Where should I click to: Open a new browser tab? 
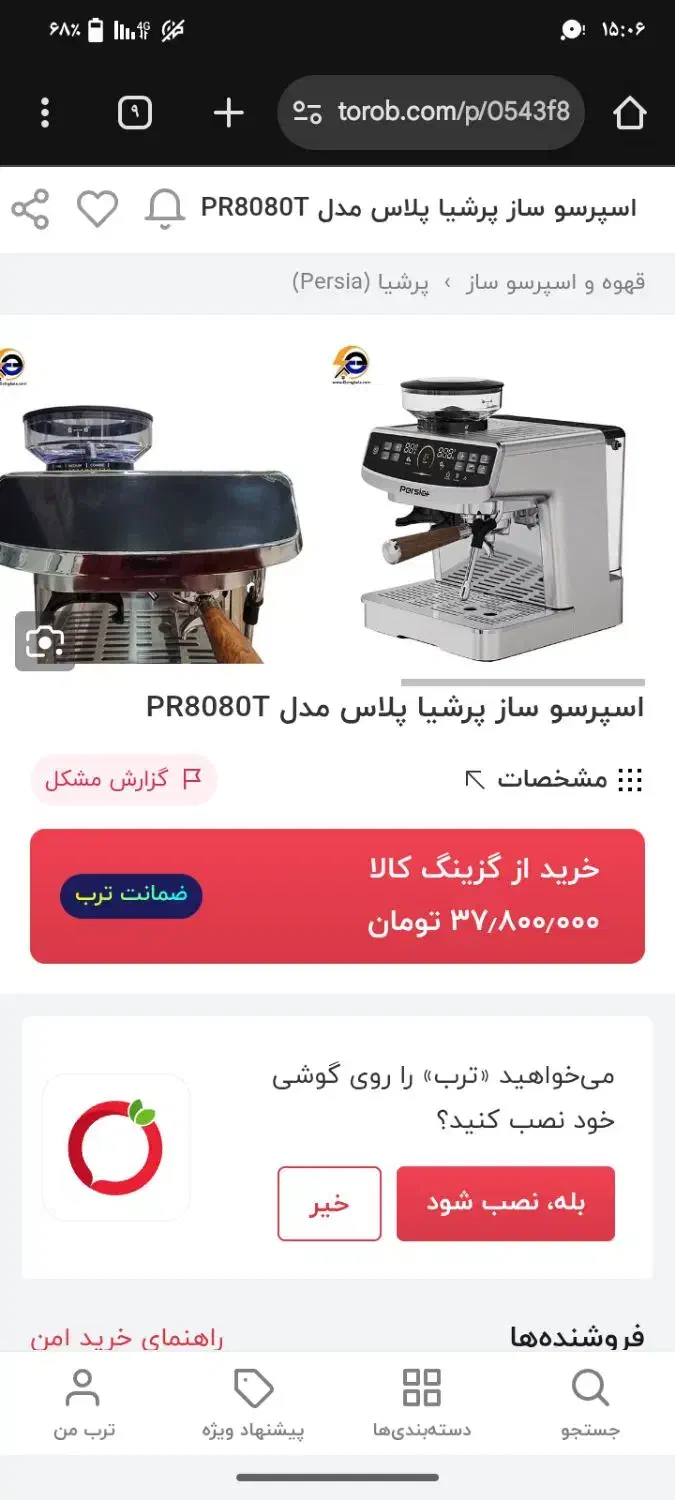coord(228,113)
